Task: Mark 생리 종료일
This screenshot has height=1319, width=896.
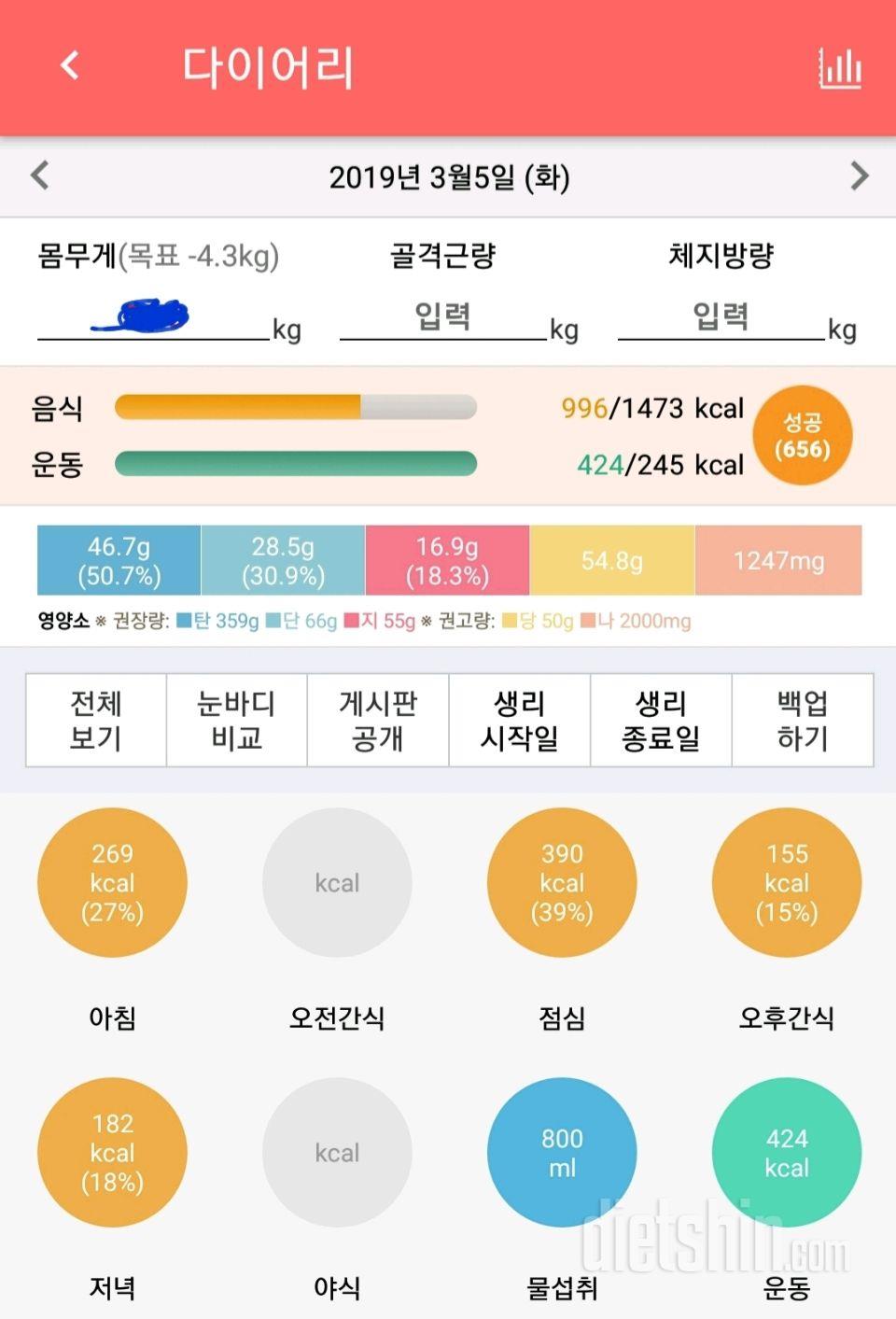Action: (661, 720)
